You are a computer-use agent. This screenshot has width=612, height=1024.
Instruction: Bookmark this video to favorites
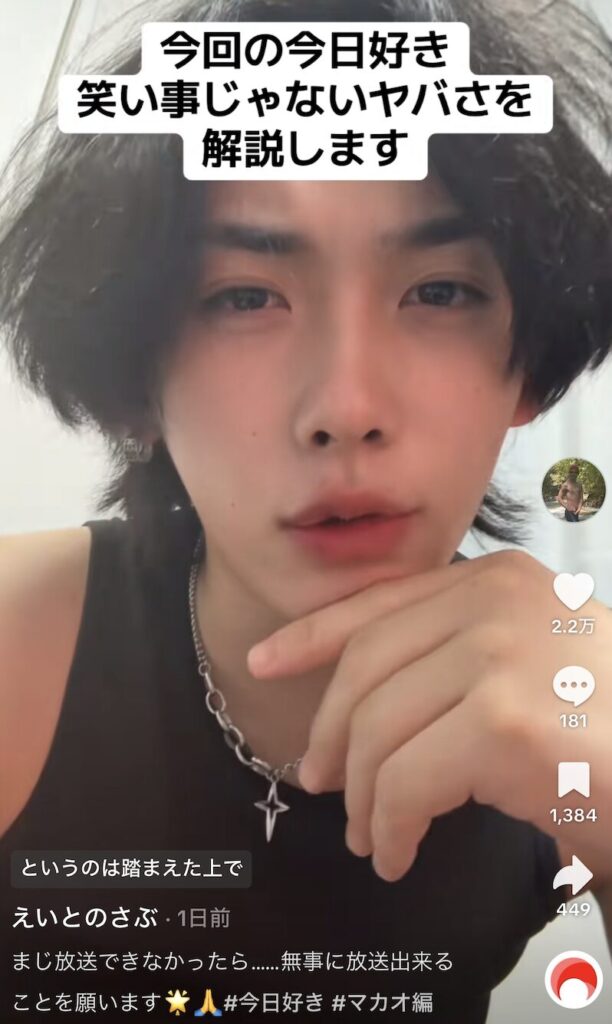tap(573, 780)
